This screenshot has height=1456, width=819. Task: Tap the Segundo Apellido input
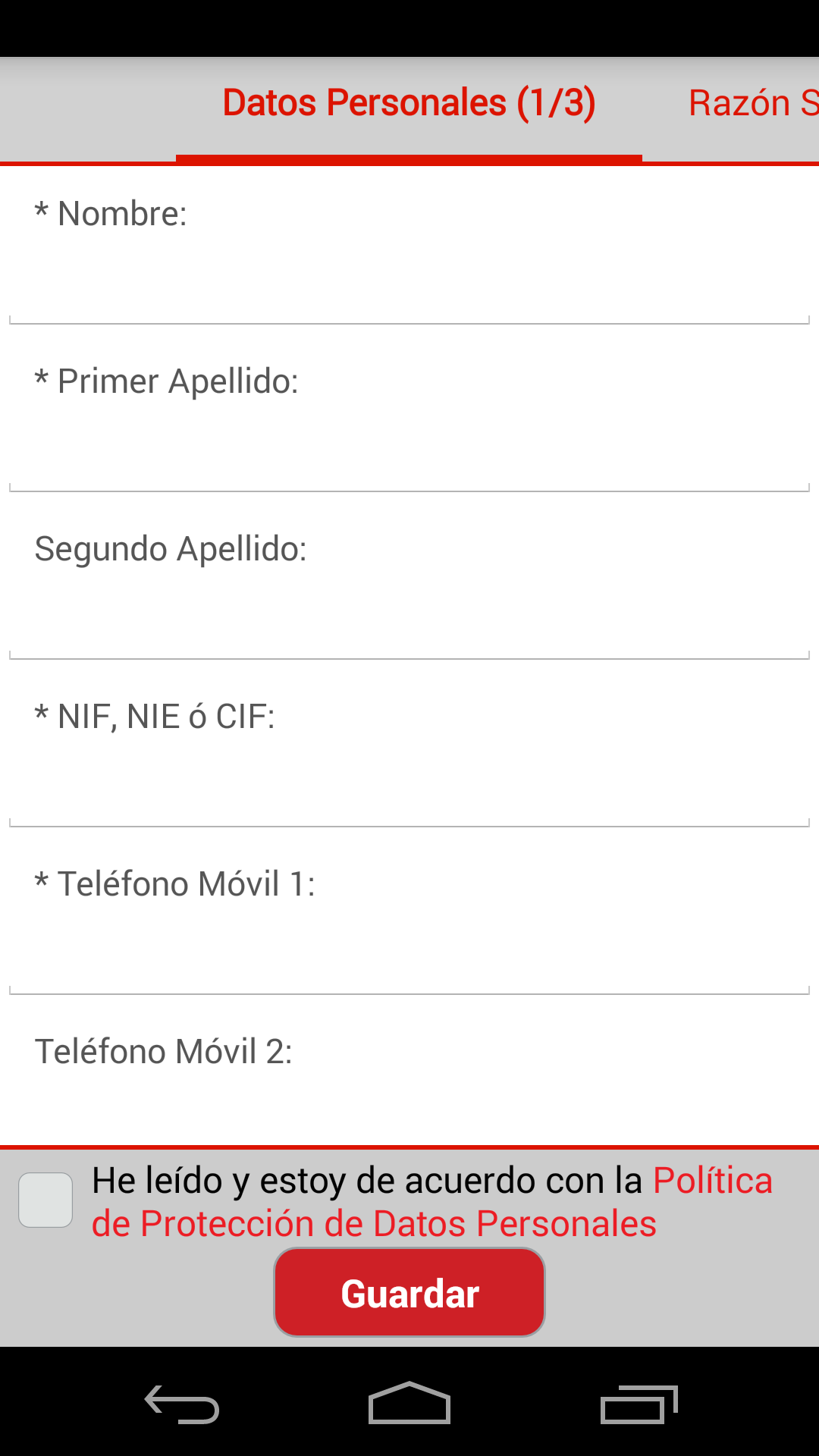tap(409, 623)
